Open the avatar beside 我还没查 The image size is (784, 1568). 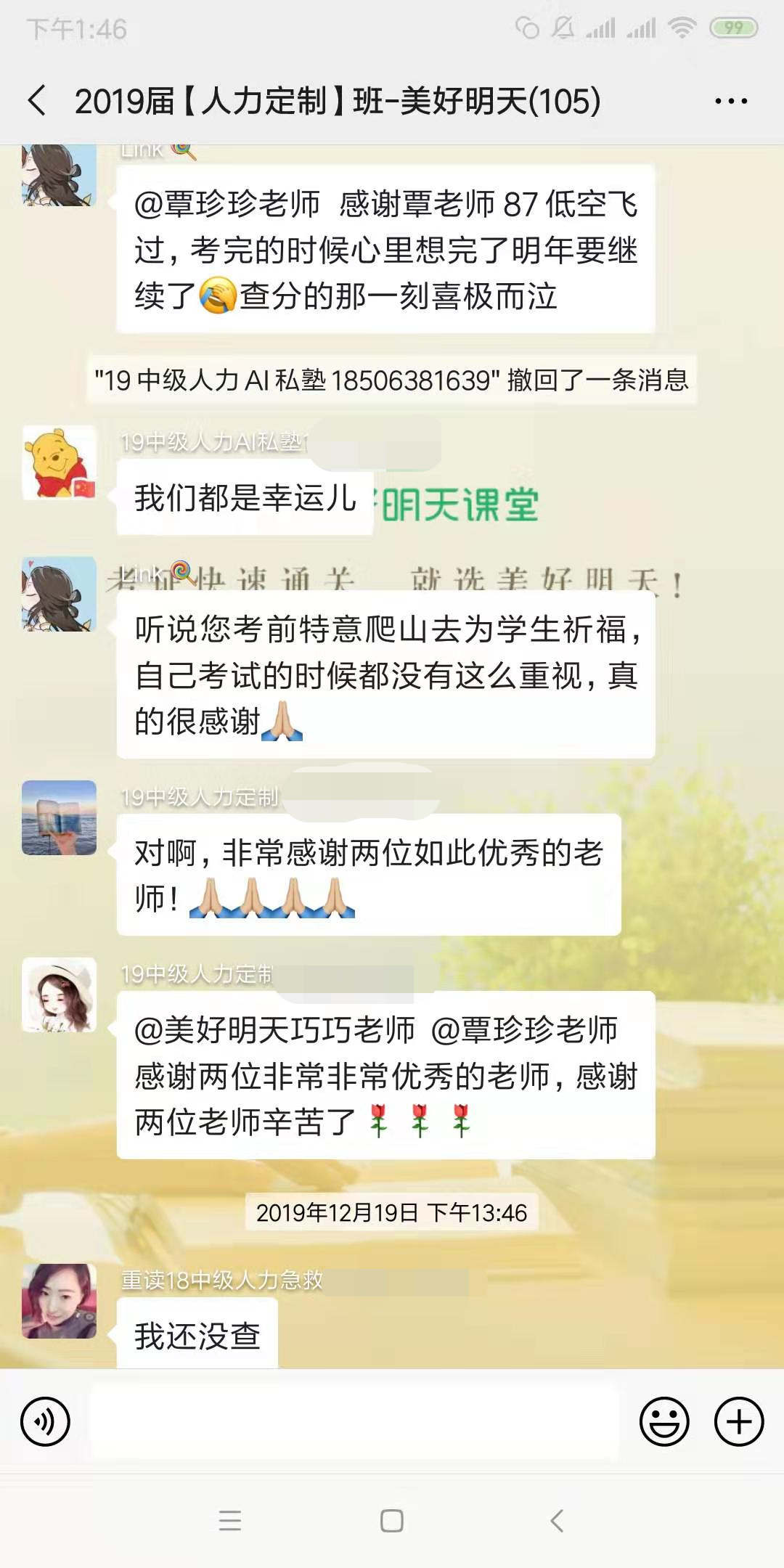(x=59, y=1301)
